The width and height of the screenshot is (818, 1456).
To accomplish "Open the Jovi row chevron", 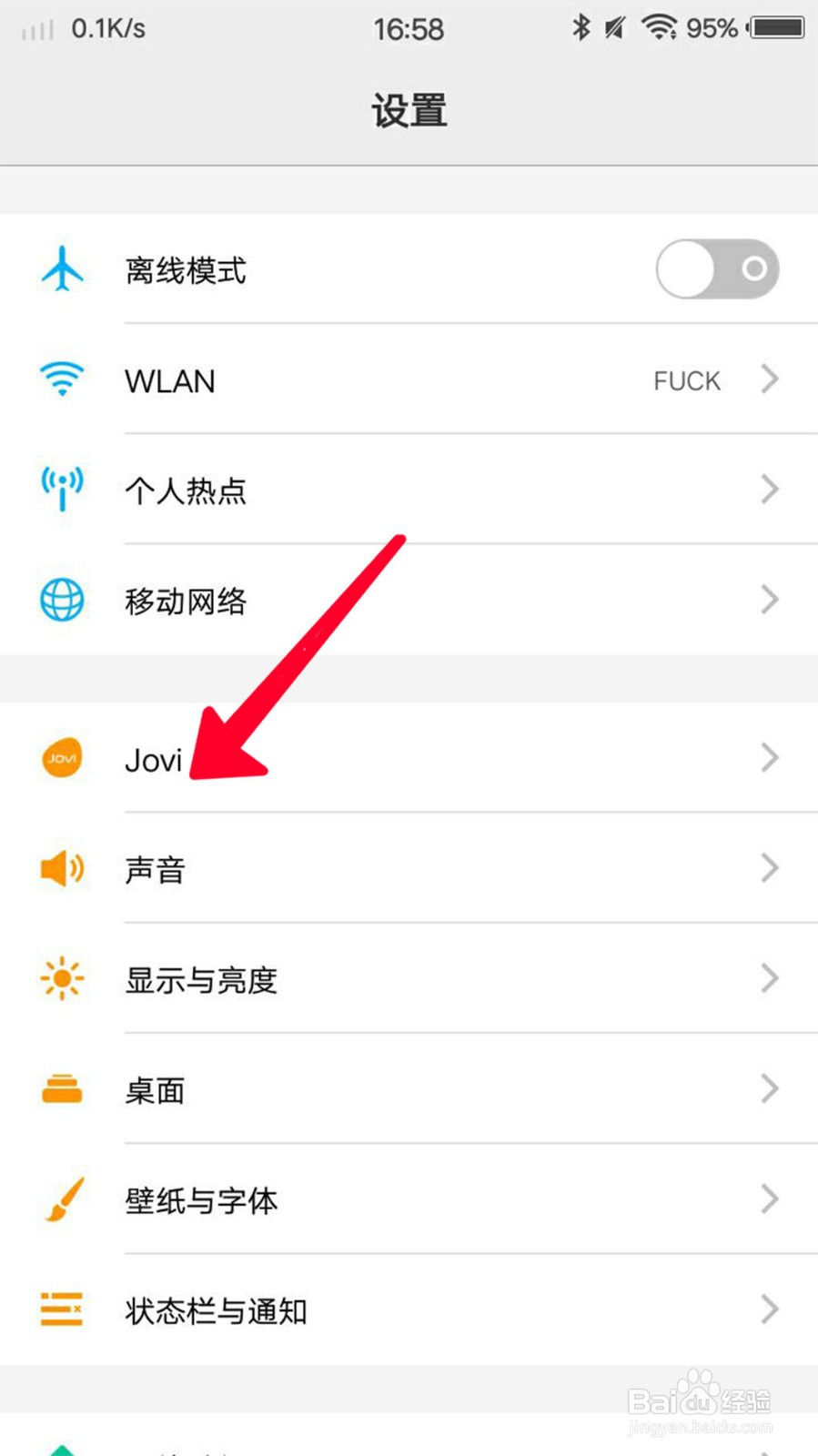I will 769,757.
